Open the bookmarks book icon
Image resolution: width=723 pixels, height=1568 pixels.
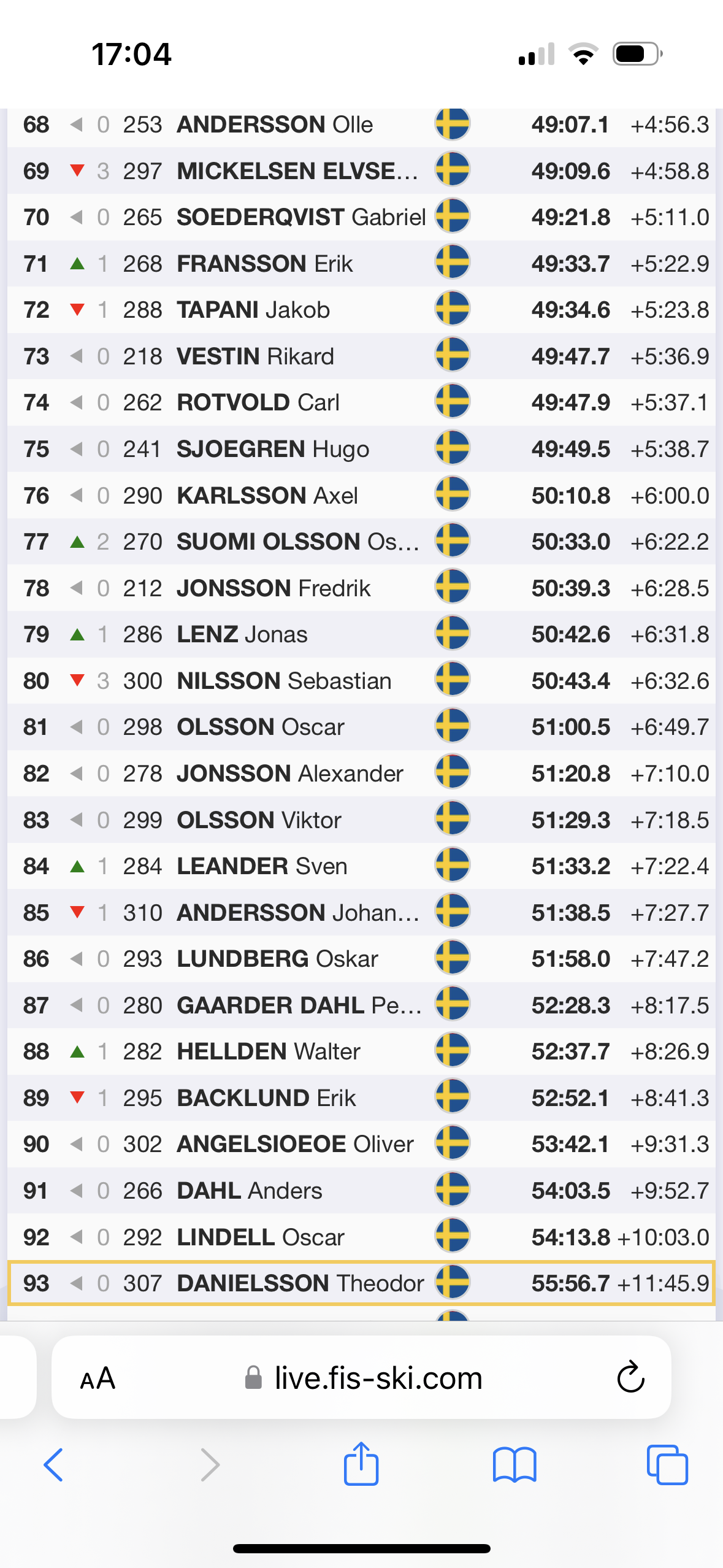tap(515, 1464)
